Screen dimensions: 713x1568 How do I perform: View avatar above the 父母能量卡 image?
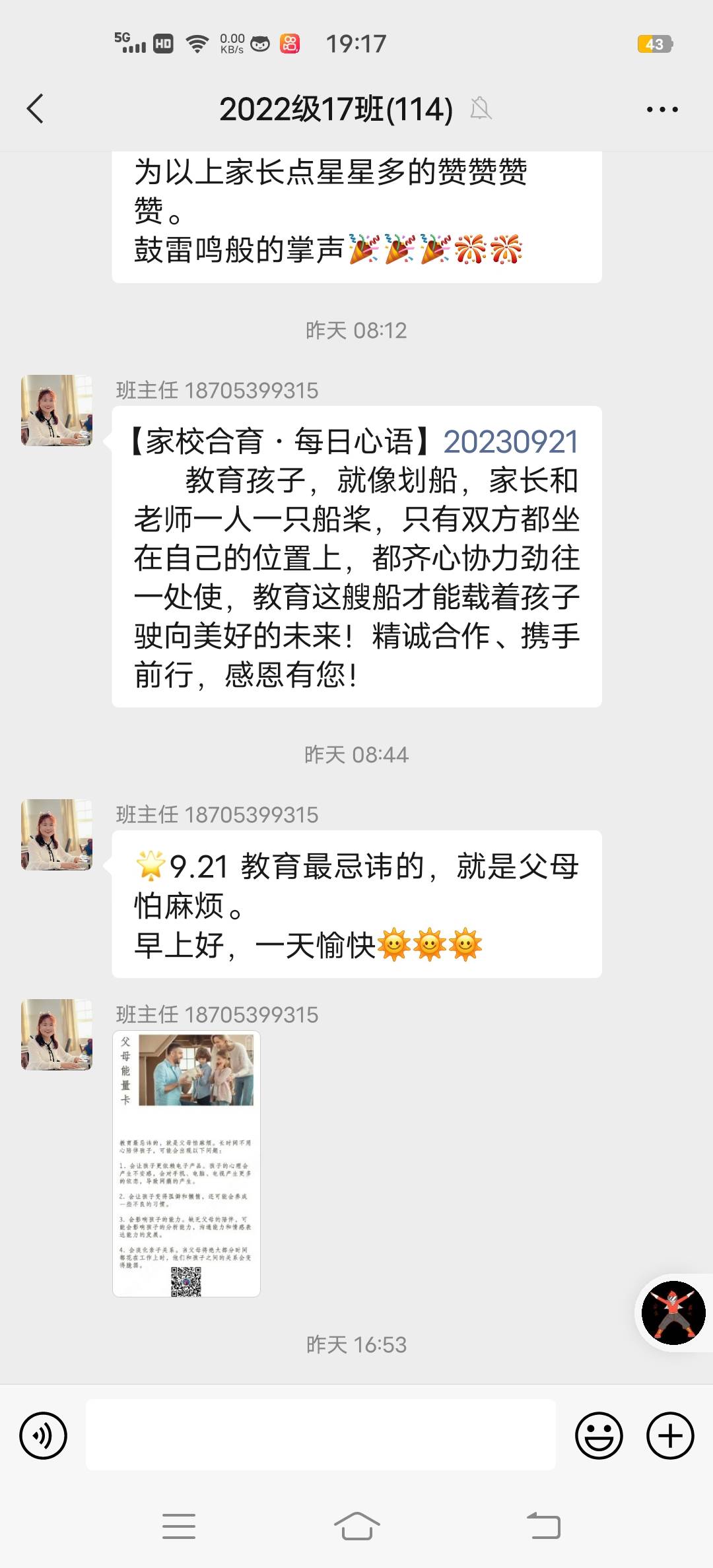click(57, 1034)
